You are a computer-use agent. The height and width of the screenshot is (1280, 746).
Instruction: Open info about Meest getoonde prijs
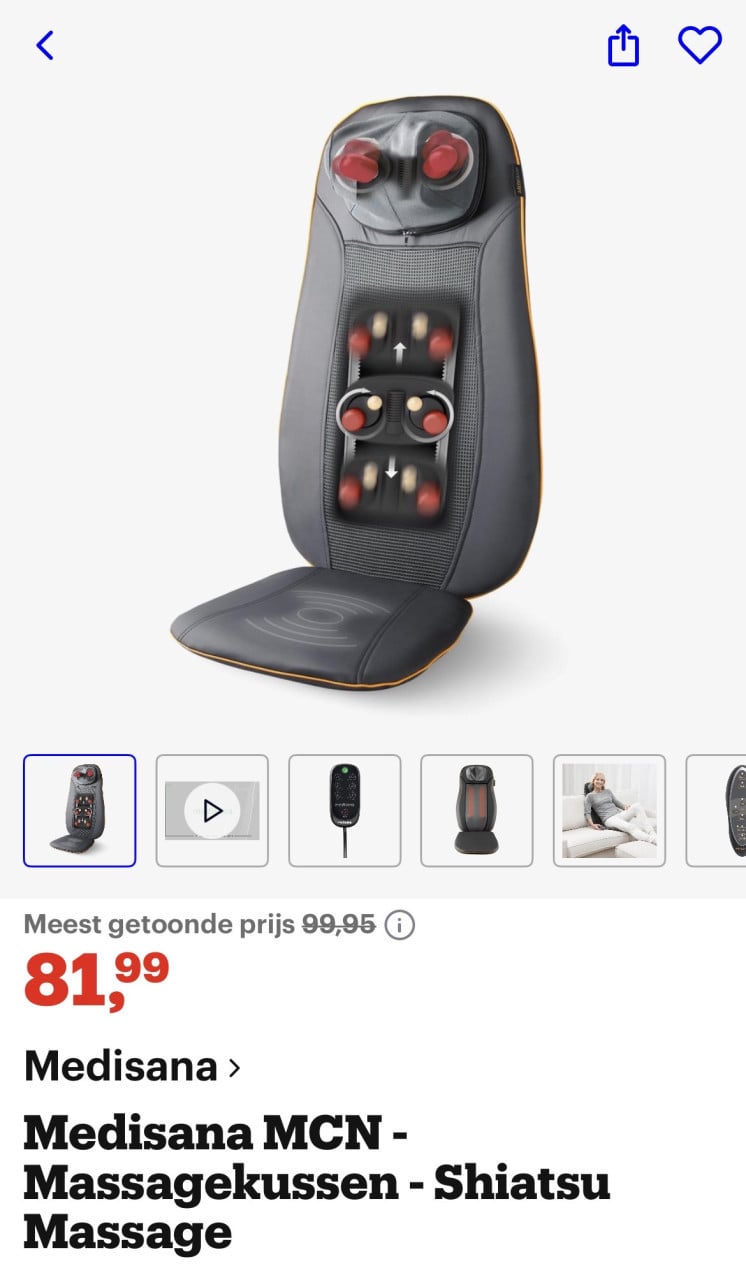[x=400, y=925]
